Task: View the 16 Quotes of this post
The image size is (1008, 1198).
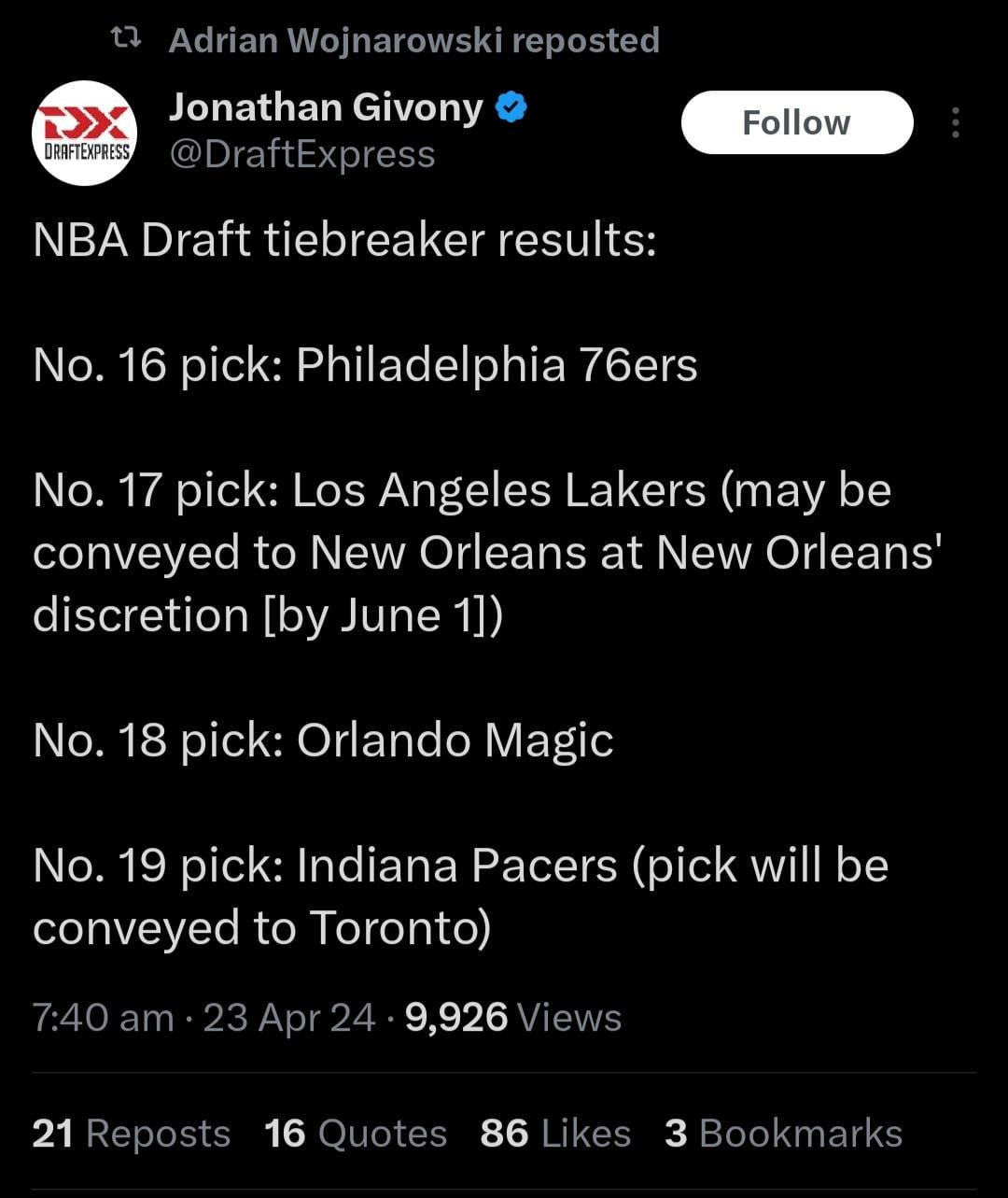Action: click(356, 1134)
